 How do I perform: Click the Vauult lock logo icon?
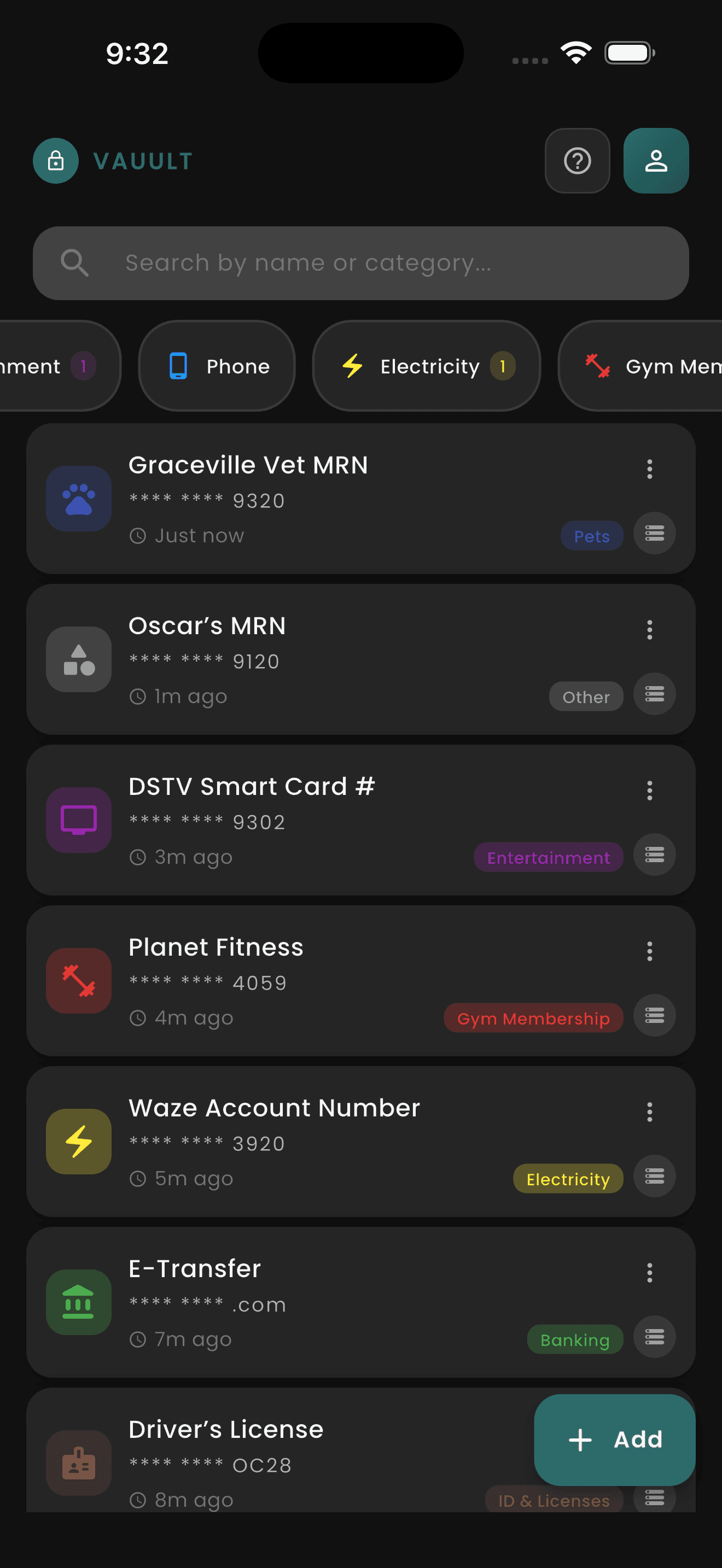(55, 161)
